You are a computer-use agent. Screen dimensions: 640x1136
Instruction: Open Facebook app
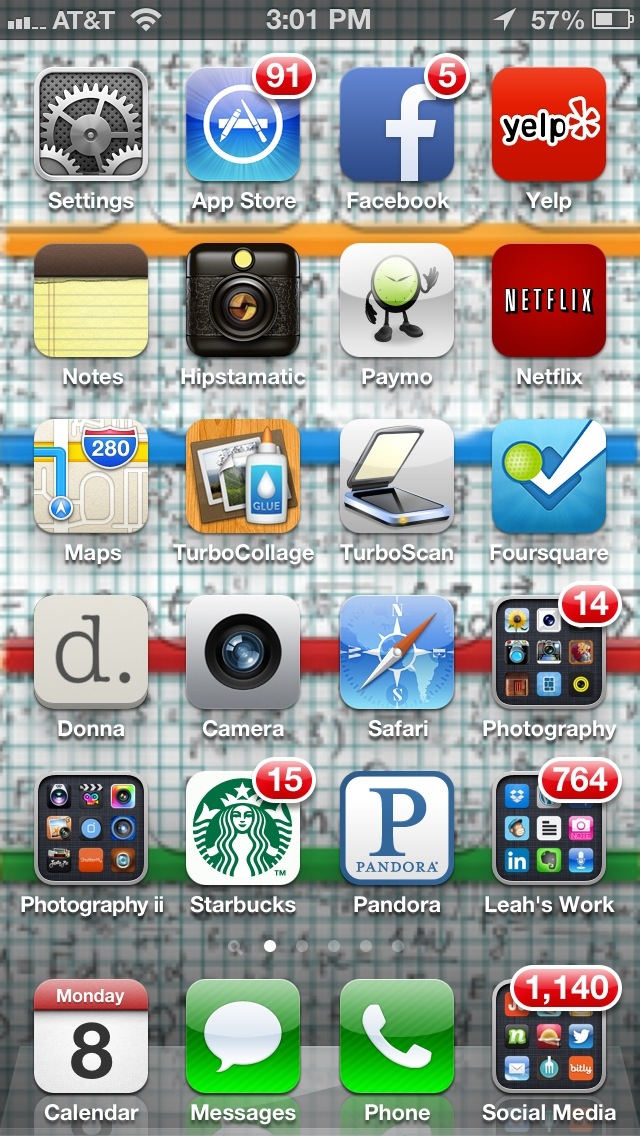[397, 124]
